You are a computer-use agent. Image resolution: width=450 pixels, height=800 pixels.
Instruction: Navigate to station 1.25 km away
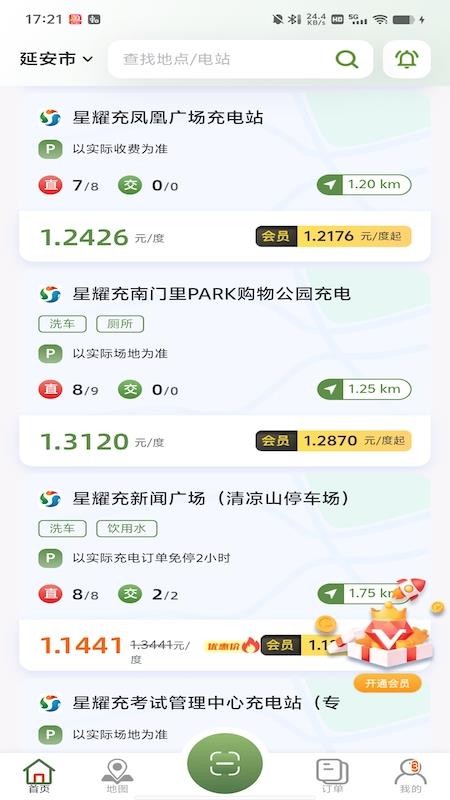(364, 389)
